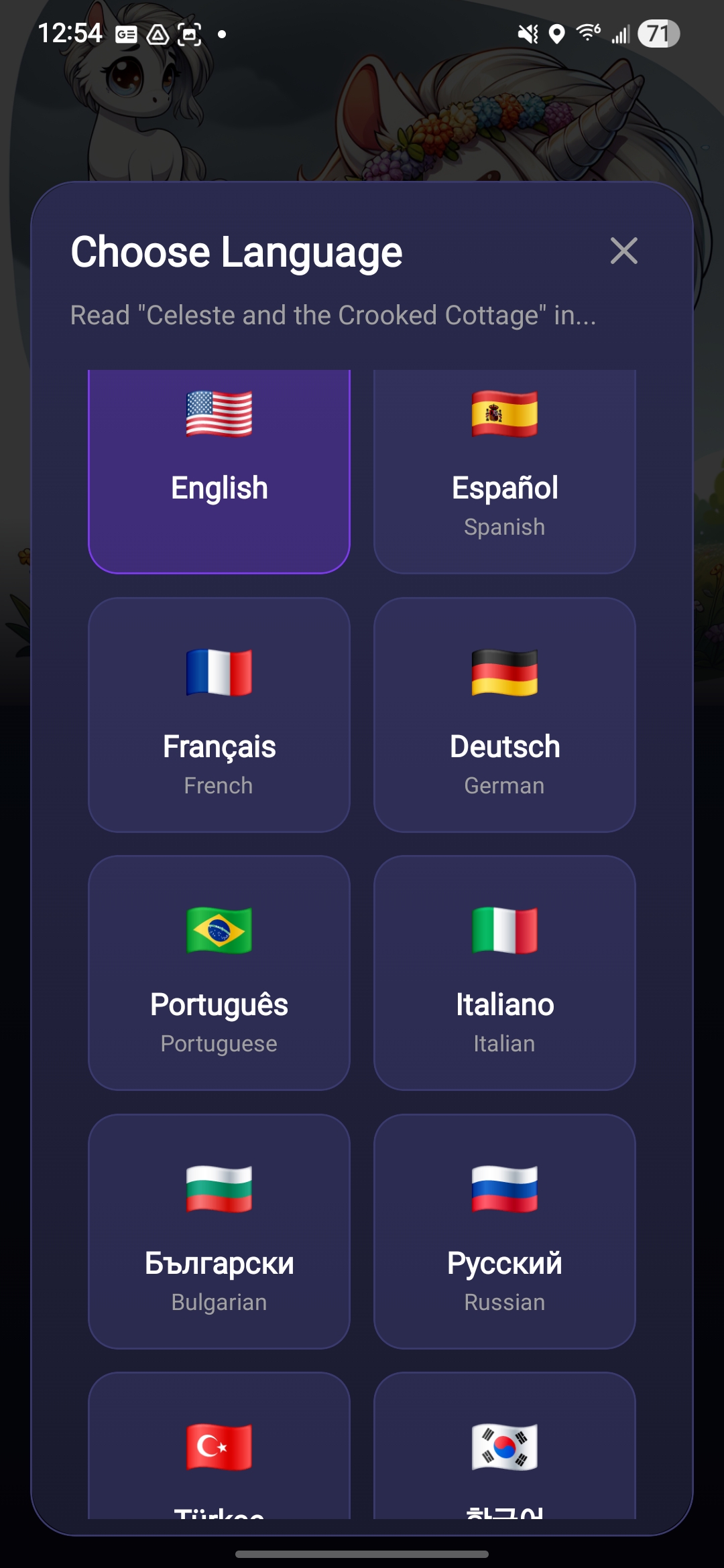Select Italiano from the language list

coord(505,974)
